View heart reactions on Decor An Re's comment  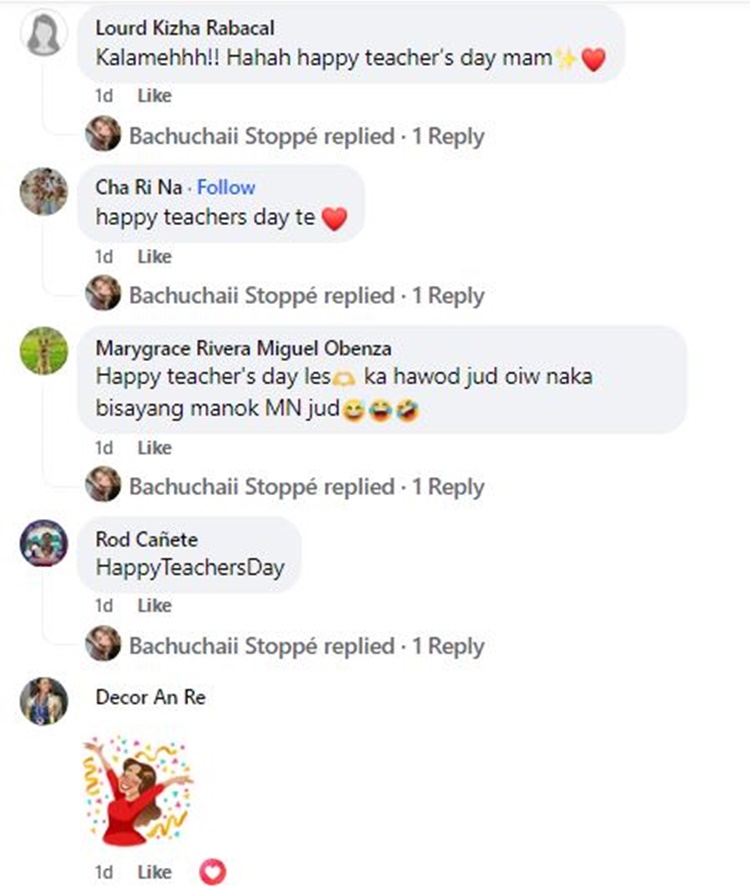(212, 872)
